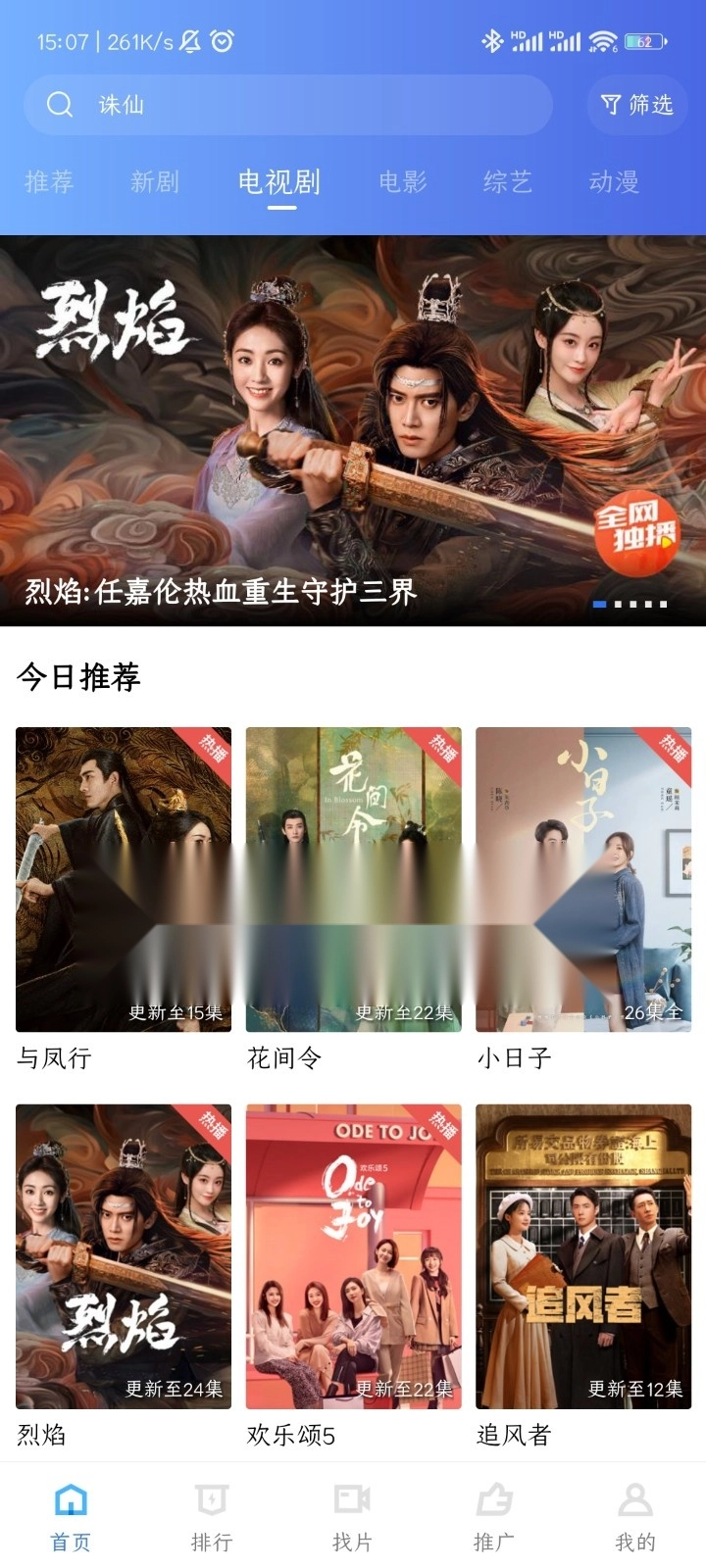Switch to the 电影 tab
Viewport: 706px width, 1568px height.
401,181
